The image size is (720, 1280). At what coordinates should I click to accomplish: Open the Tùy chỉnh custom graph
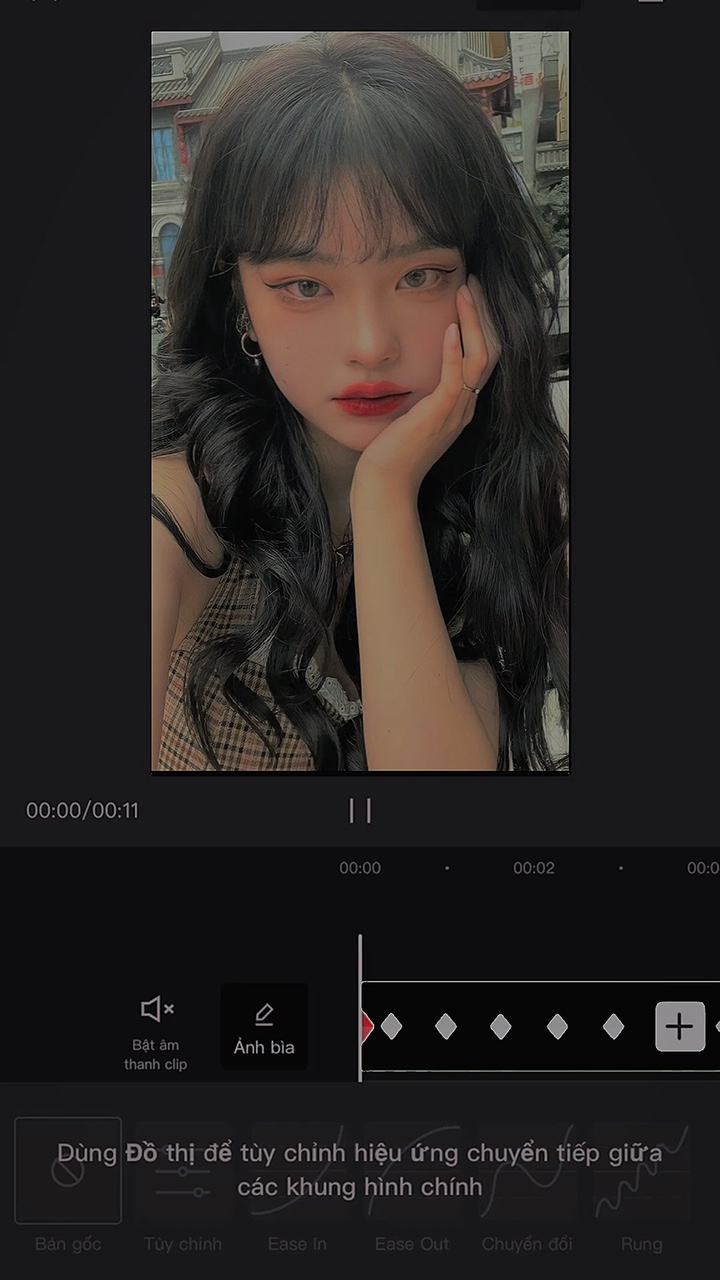tap(182, 1171)
